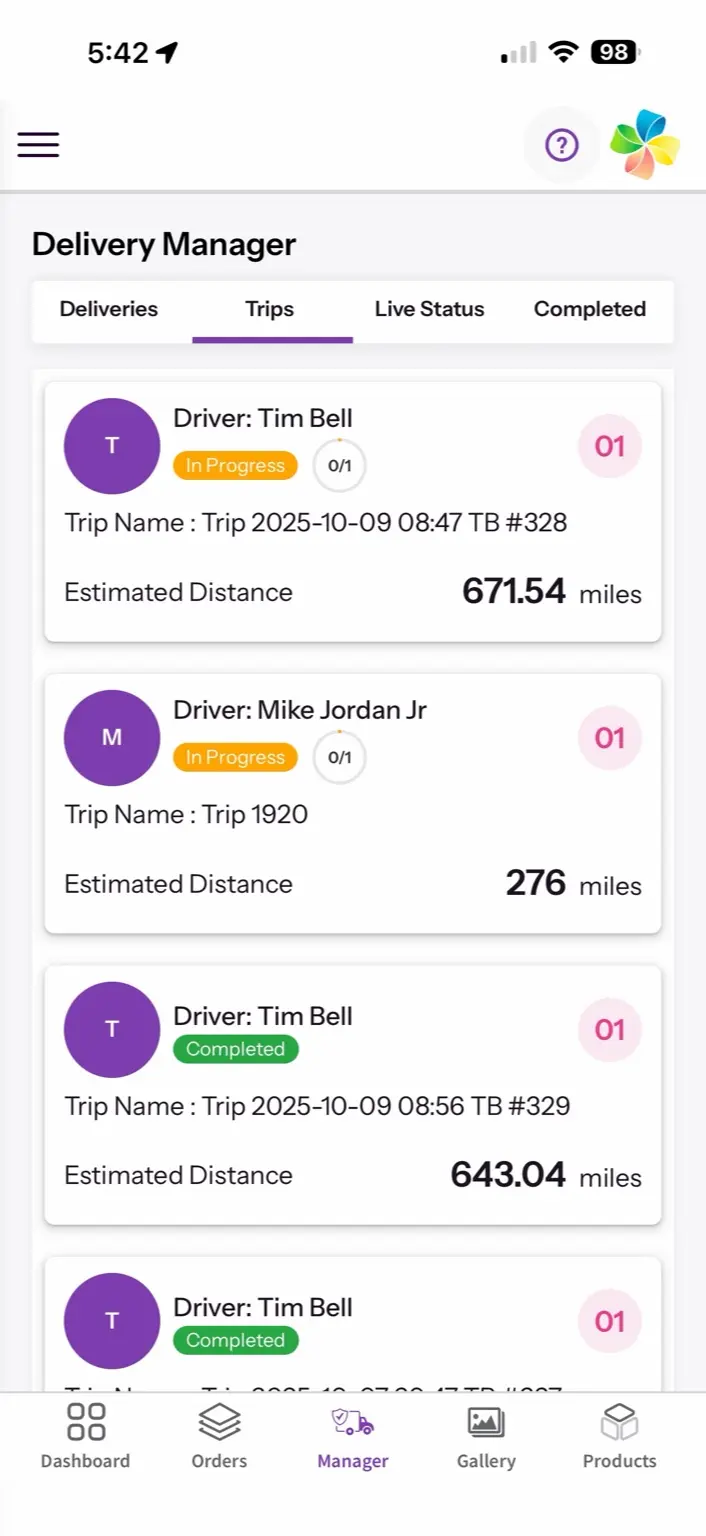Go to the Products section
Image resolution: width=706 pixels, height=1536 pixels.
coord(619,1436)
